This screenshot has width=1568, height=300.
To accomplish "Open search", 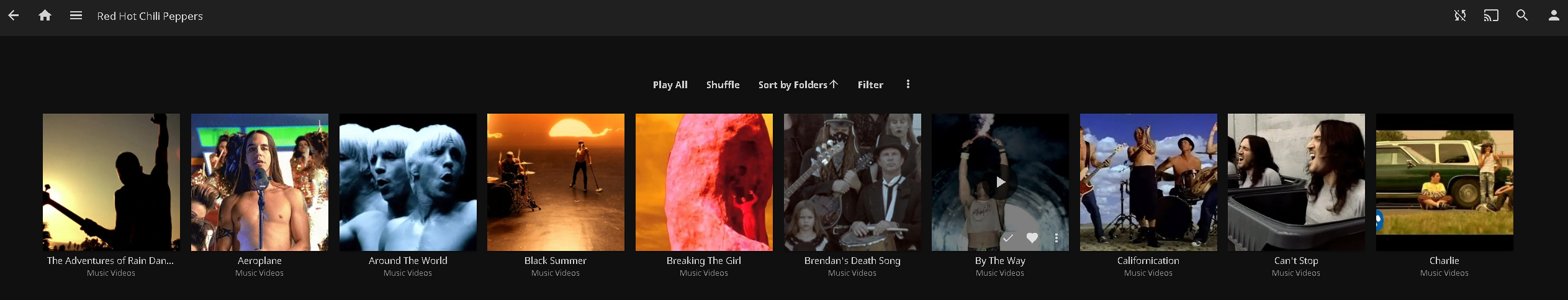I will (1522, 16).
